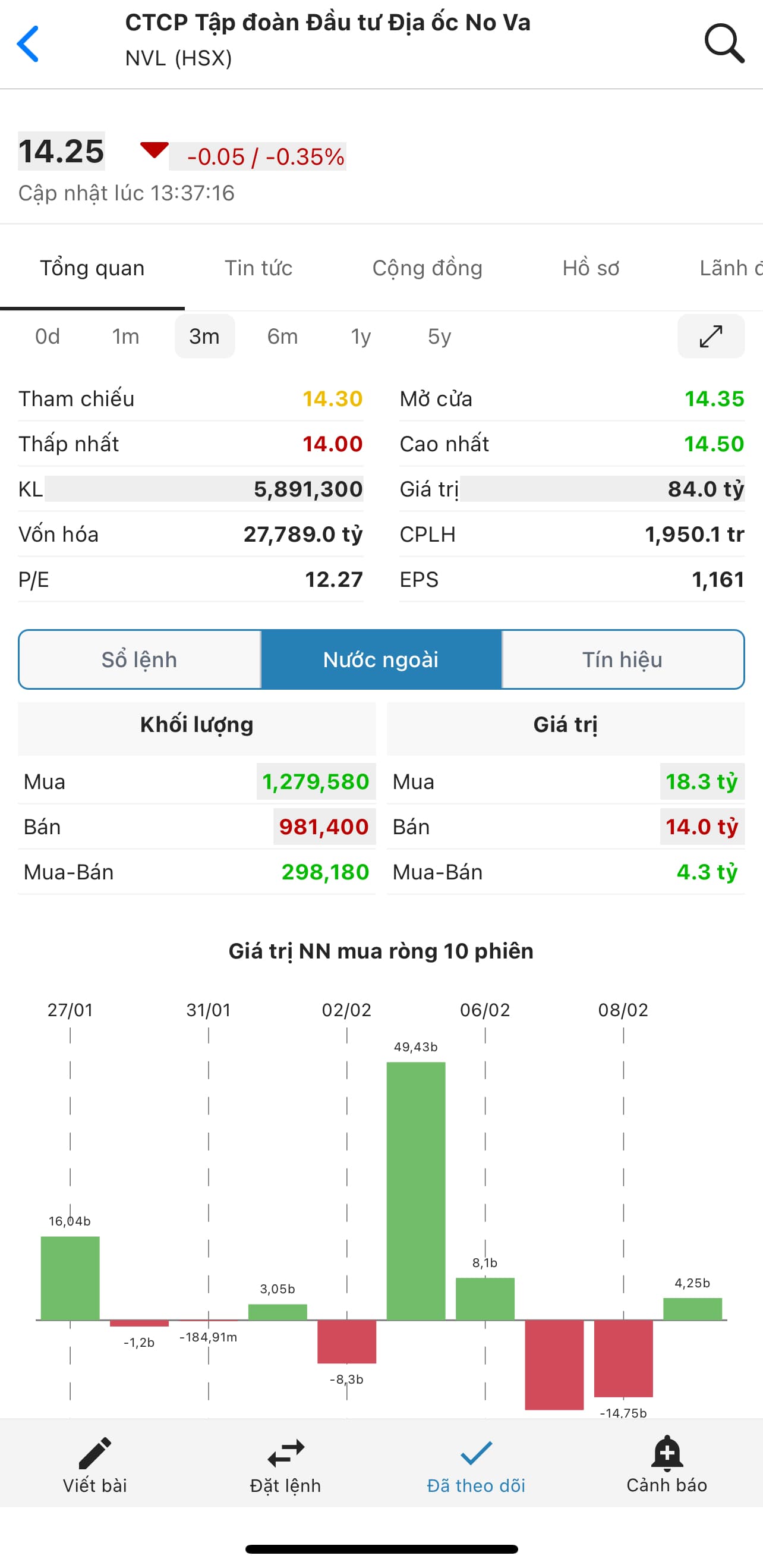Screen dimensions: 763x1568
Task: Expand the chart to full screen
Action: click(x=711, y=336)
